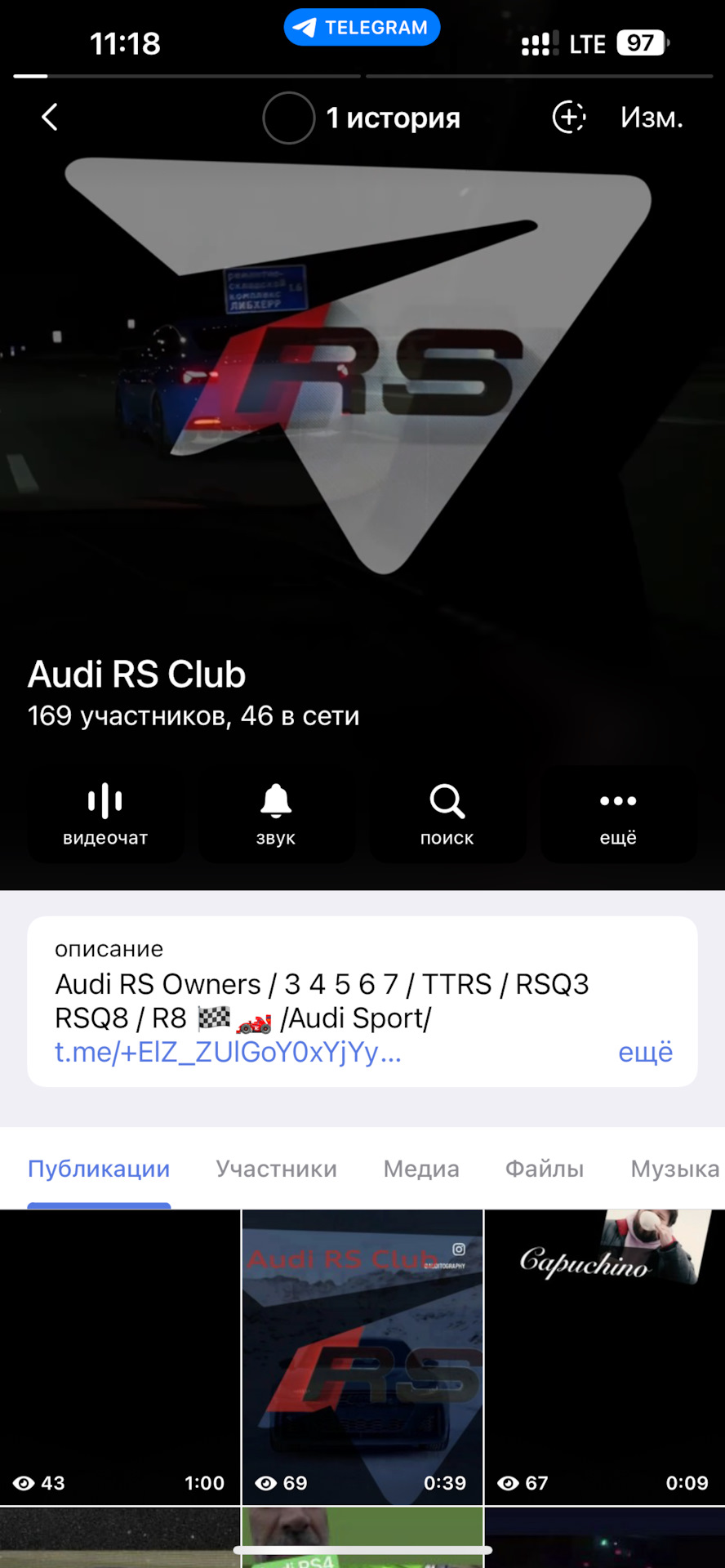Viewport: 725px width, 1568px height.
Task: Switch to the Файлы tab
Action: (x=544, y=1169)
